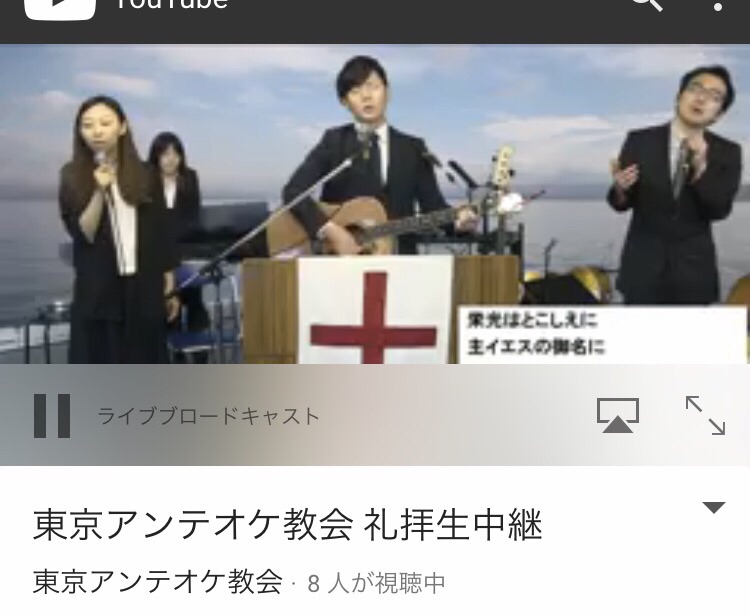Open YouTube search
This screenshot has width=750, height=616.
coord(646,4)
